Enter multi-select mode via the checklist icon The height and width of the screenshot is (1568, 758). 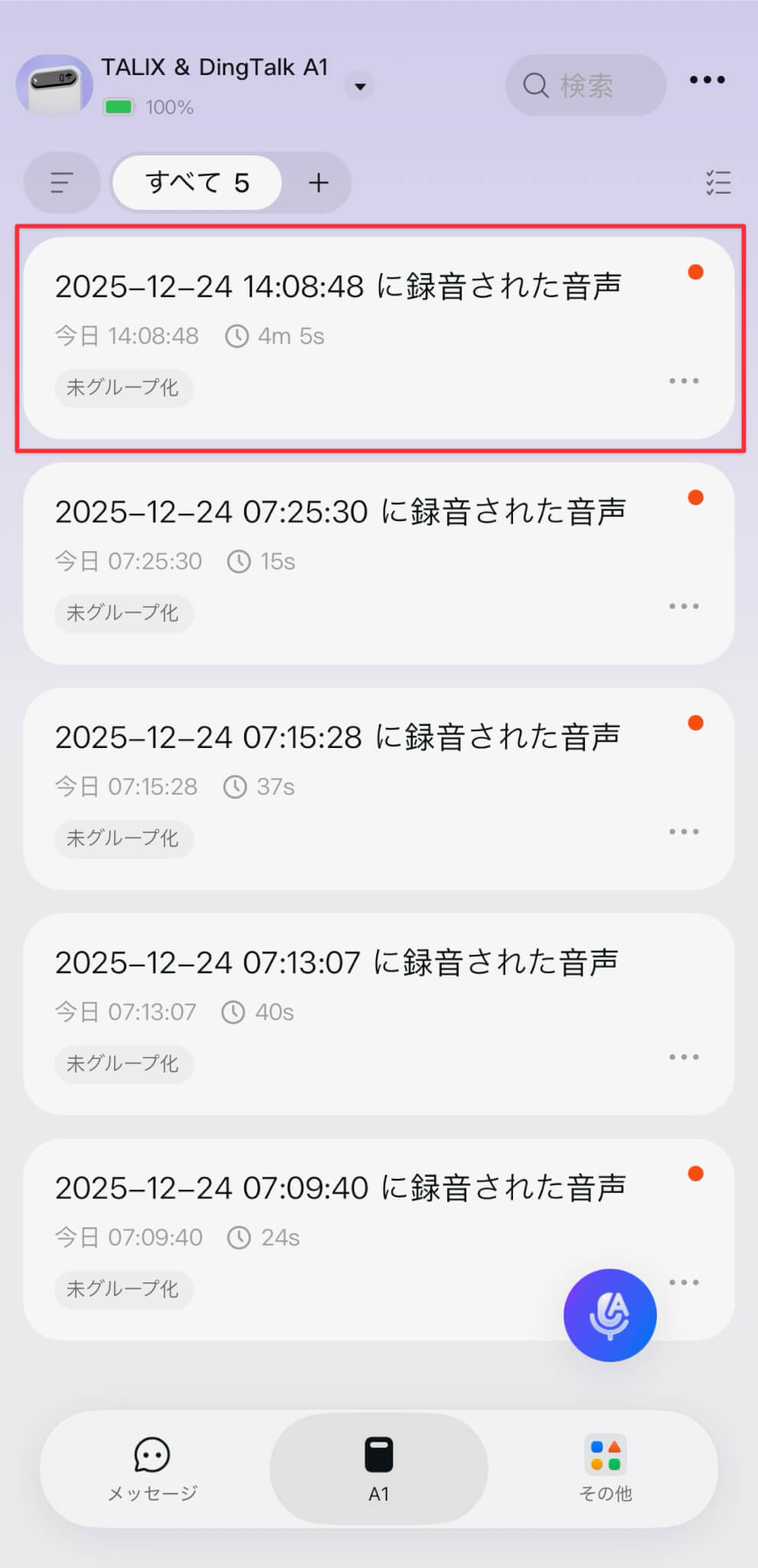(718, 183)
